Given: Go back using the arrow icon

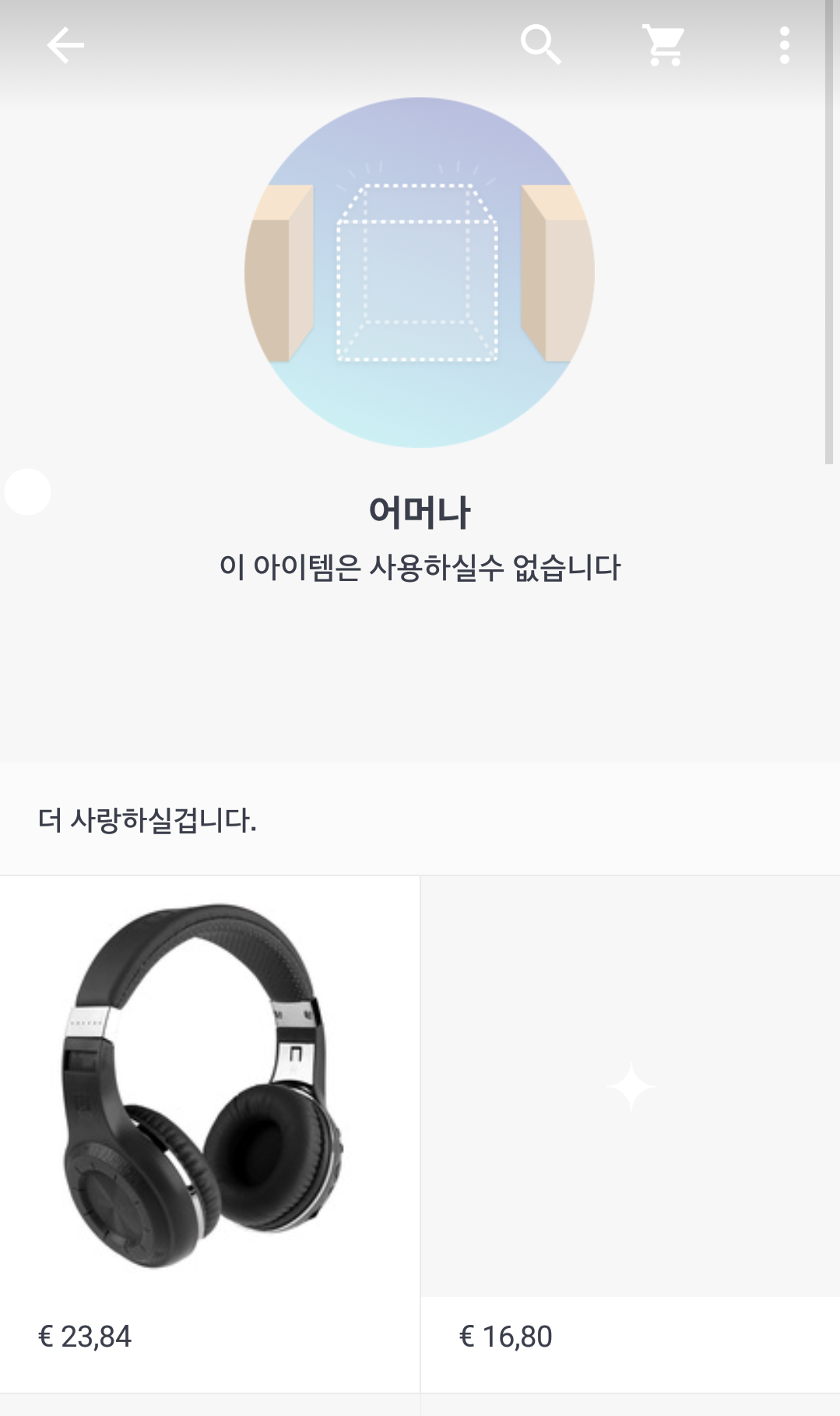Looking at the screenshot, I should pyautogui.click(x=65, y=45).
